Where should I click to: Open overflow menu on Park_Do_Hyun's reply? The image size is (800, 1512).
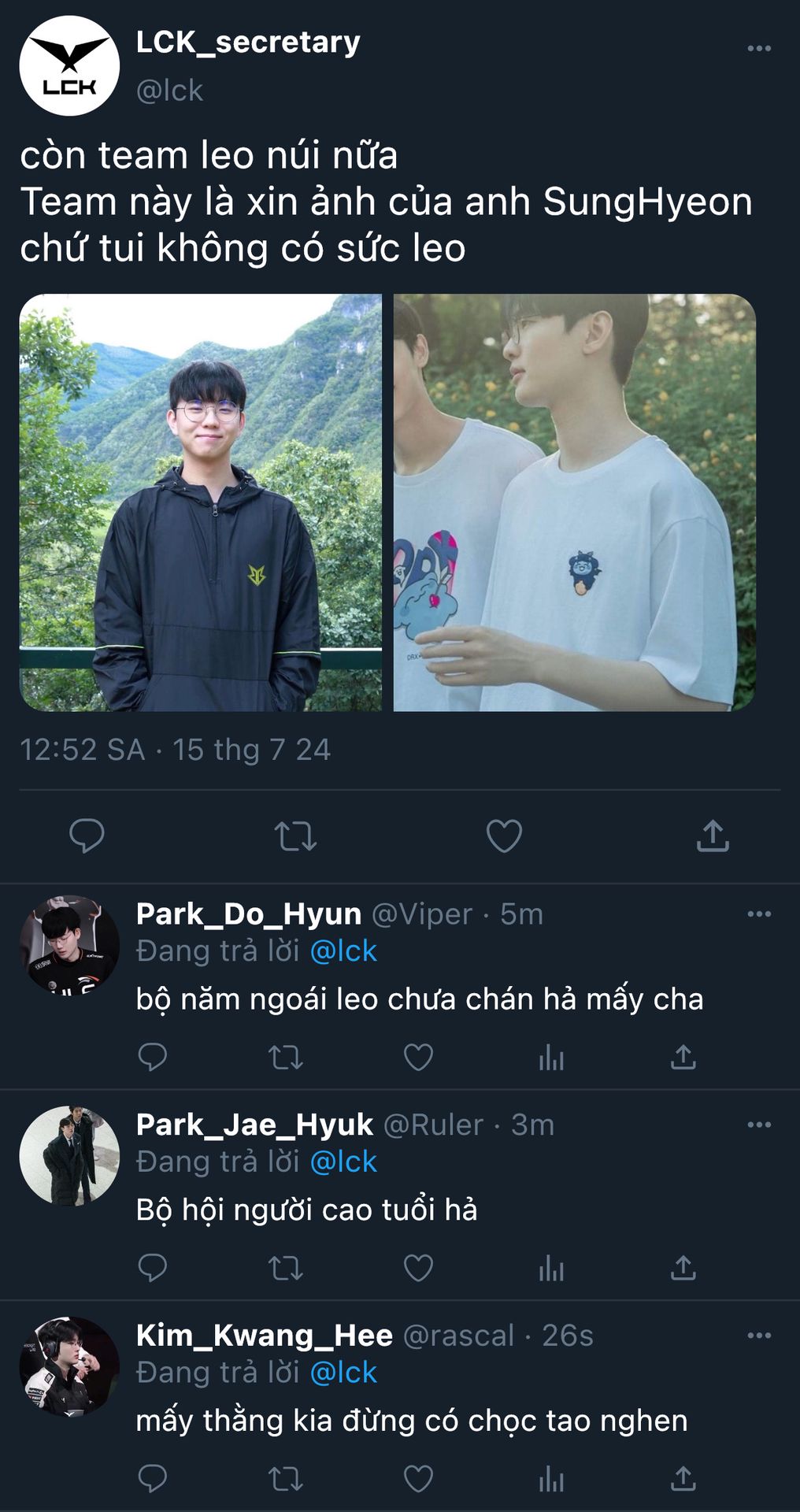759,914
